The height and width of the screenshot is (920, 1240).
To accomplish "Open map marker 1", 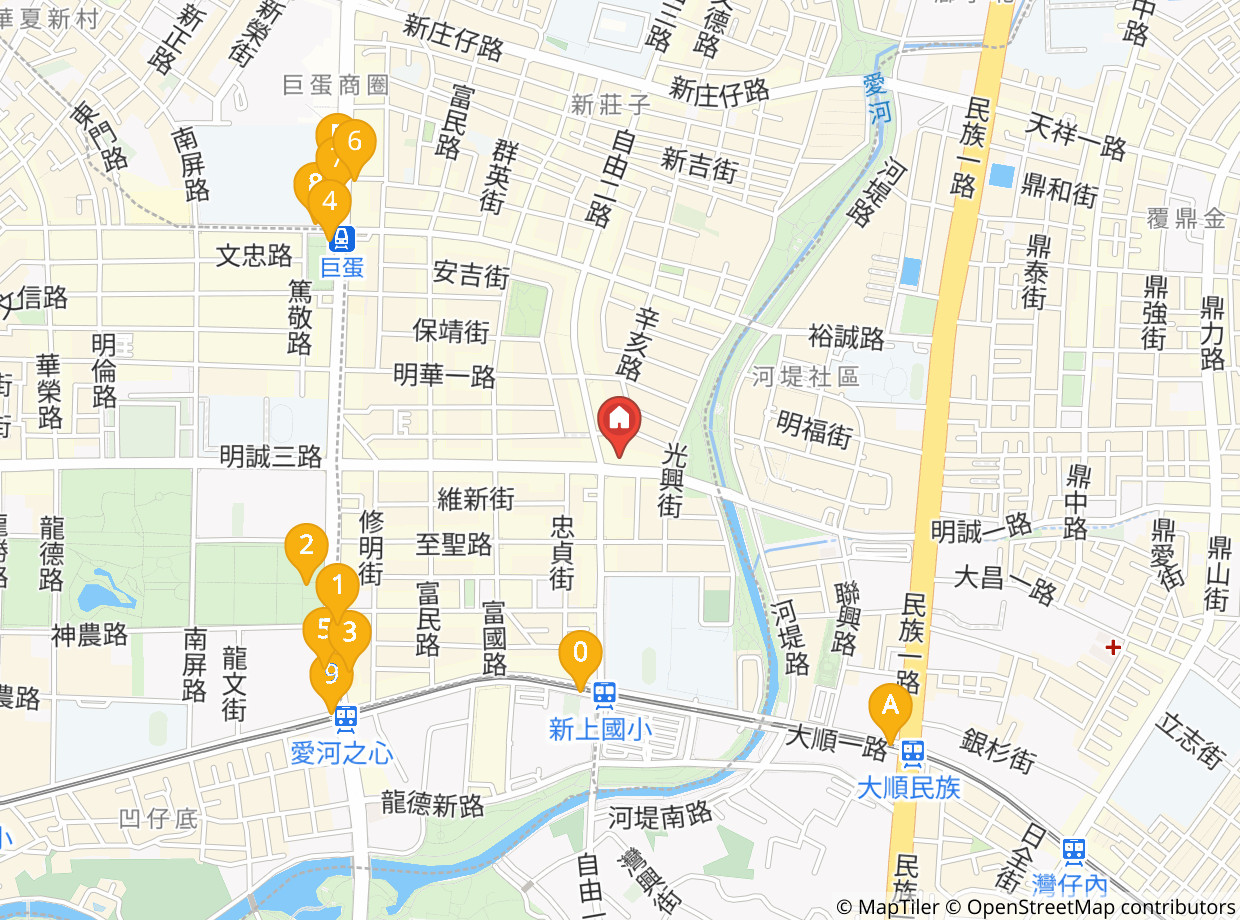I will 338,582.
